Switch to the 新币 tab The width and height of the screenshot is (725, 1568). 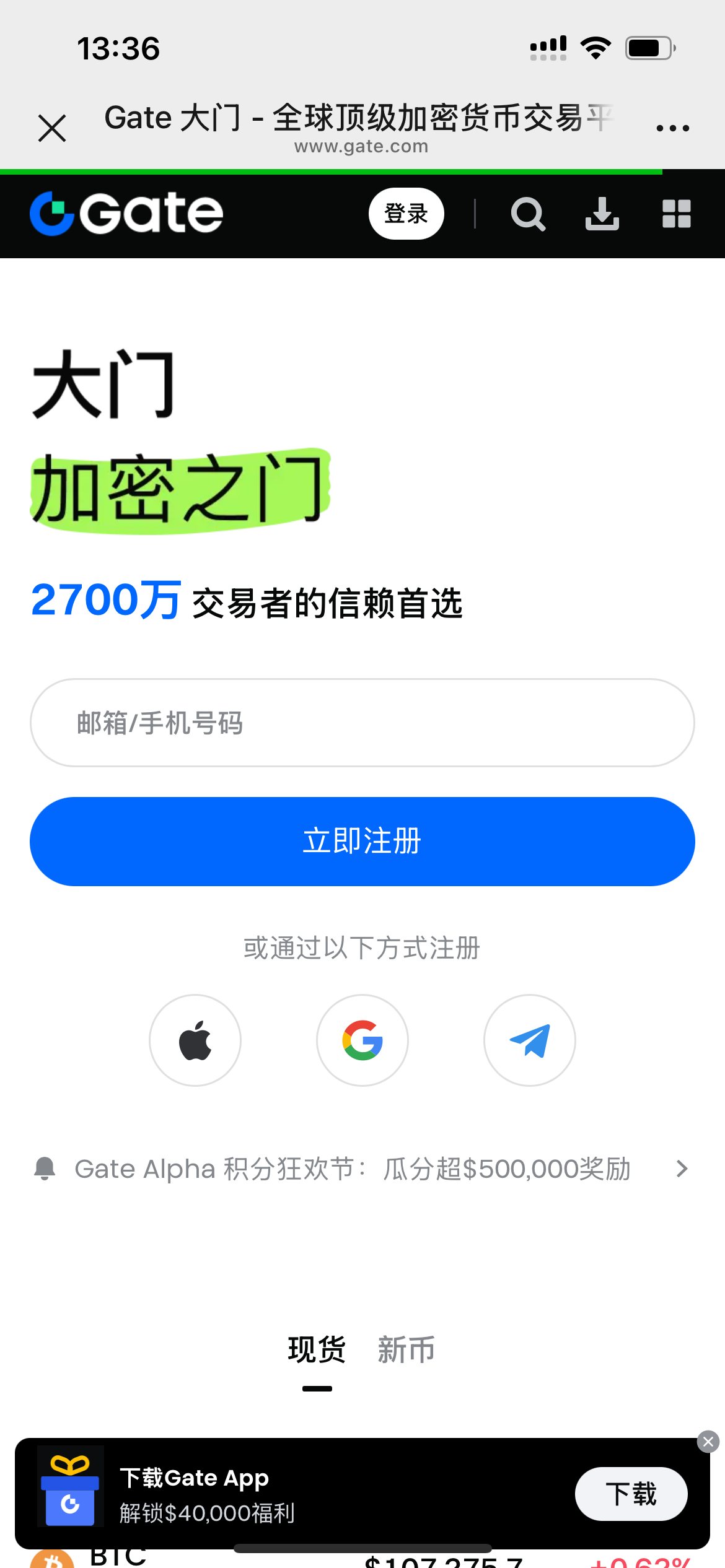point(406,1350)
